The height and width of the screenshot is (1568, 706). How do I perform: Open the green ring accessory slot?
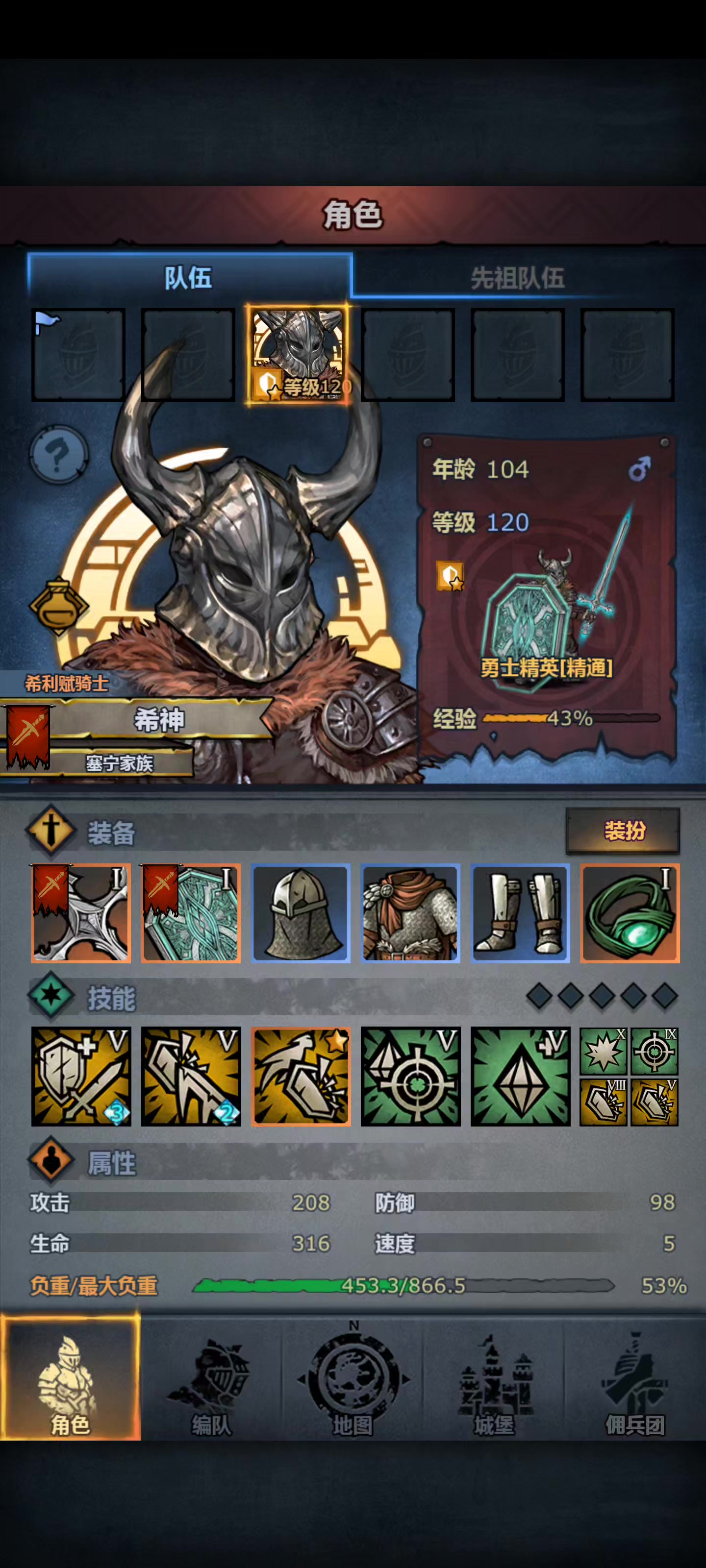click(x=630, y=913)
